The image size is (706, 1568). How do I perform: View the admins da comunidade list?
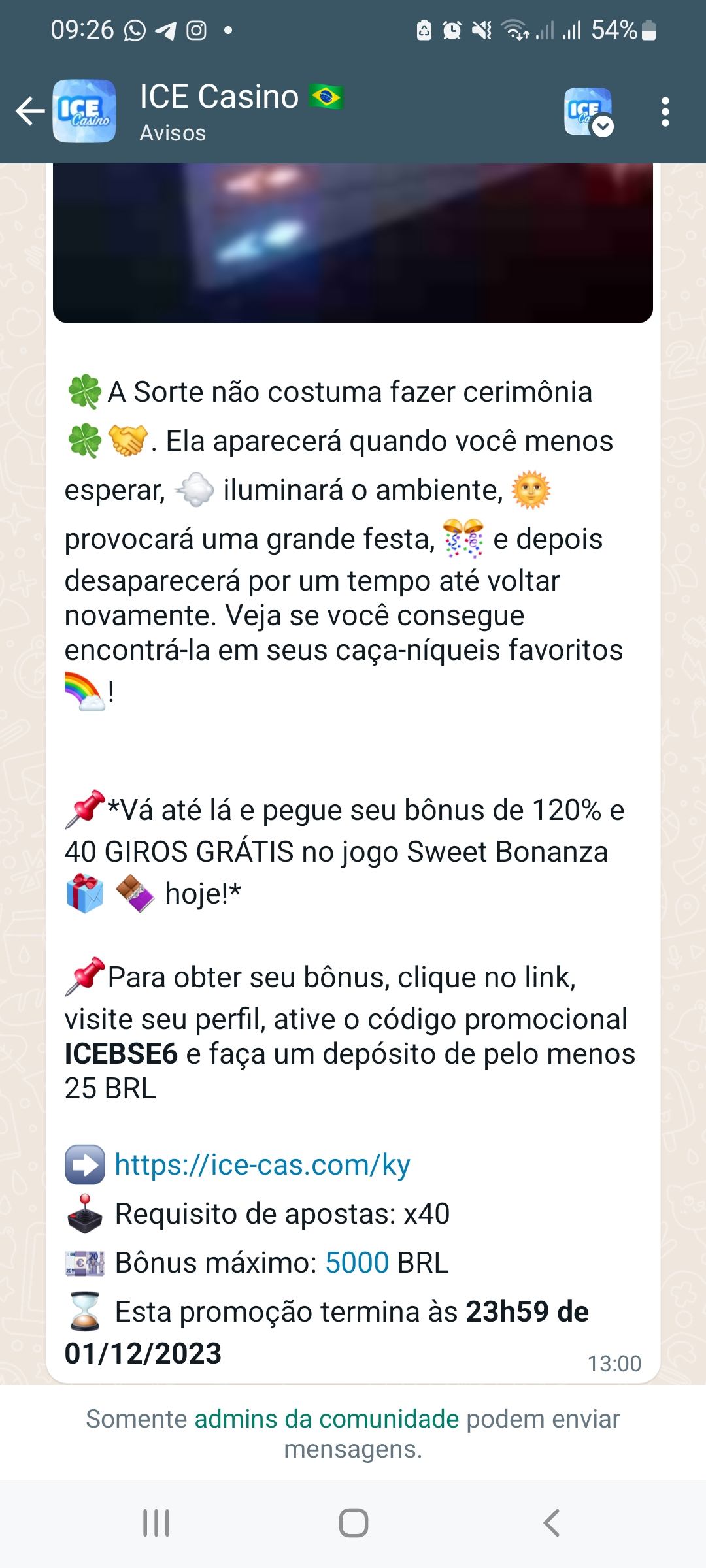click(327, 1419)
